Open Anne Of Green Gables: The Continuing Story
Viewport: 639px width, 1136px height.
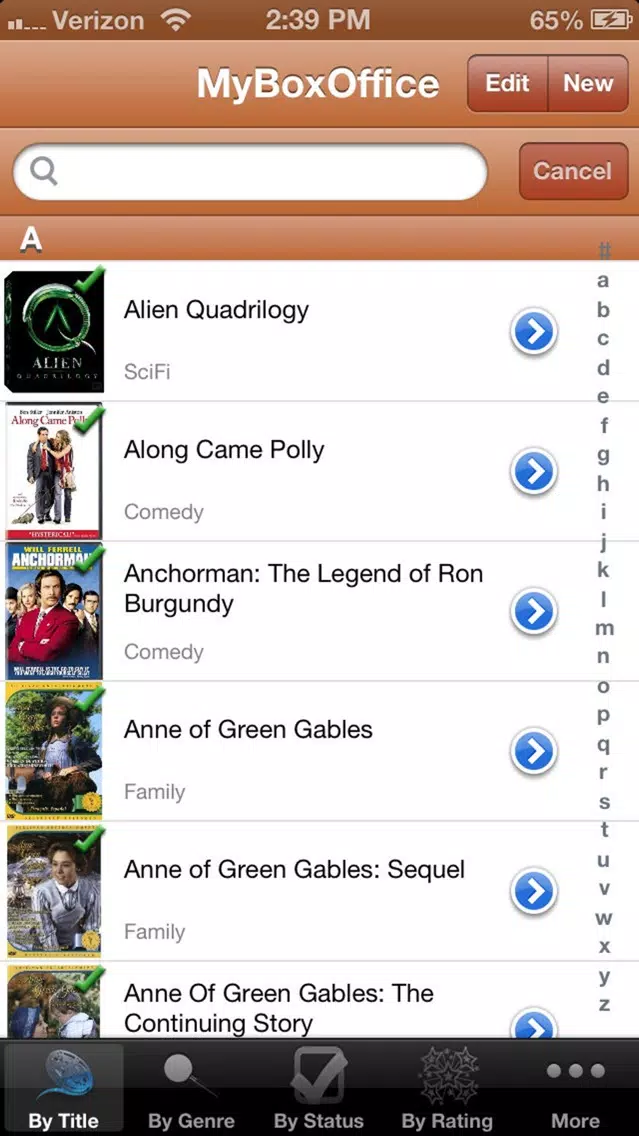(320, 1001)
